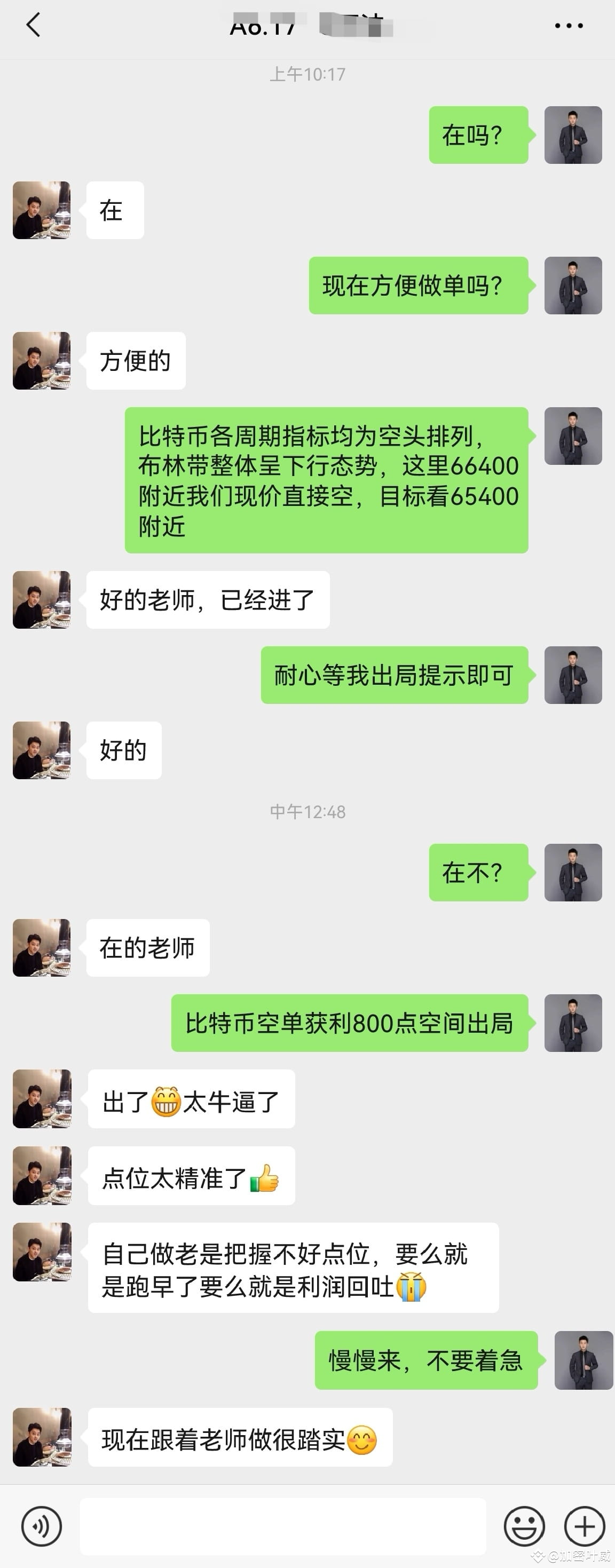Tap the contact's avatar beside '在' message
615x1568 pixels.
(42, 210)
